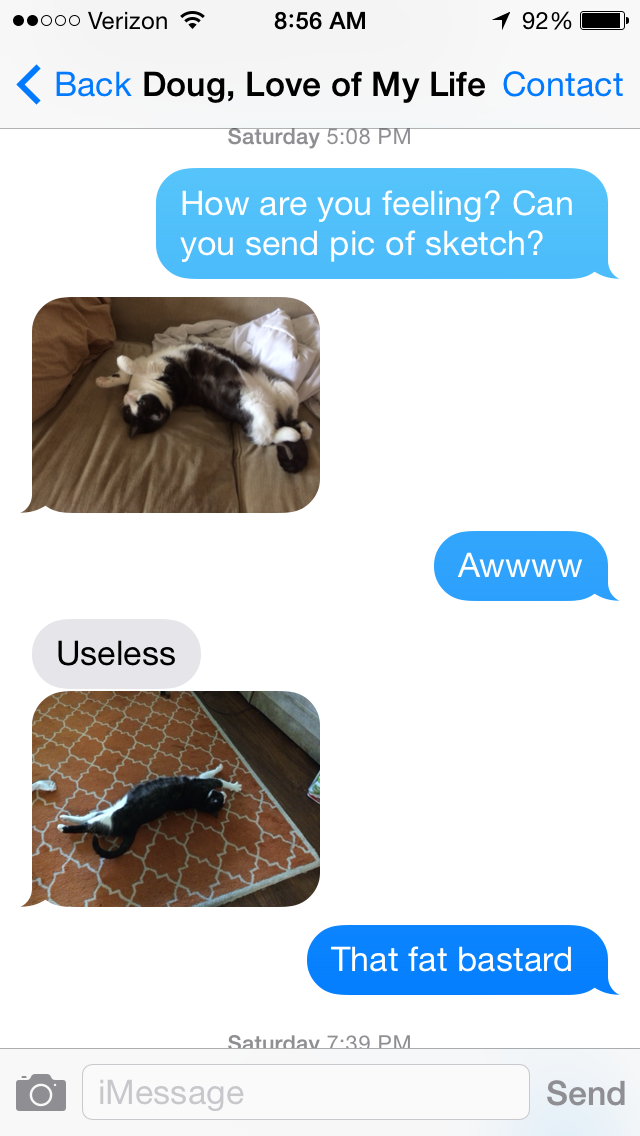The height and width of the screenshot is (1136, 640).
Task: Open the camera to attach a photo
Action: click(x=41, y=1092)
